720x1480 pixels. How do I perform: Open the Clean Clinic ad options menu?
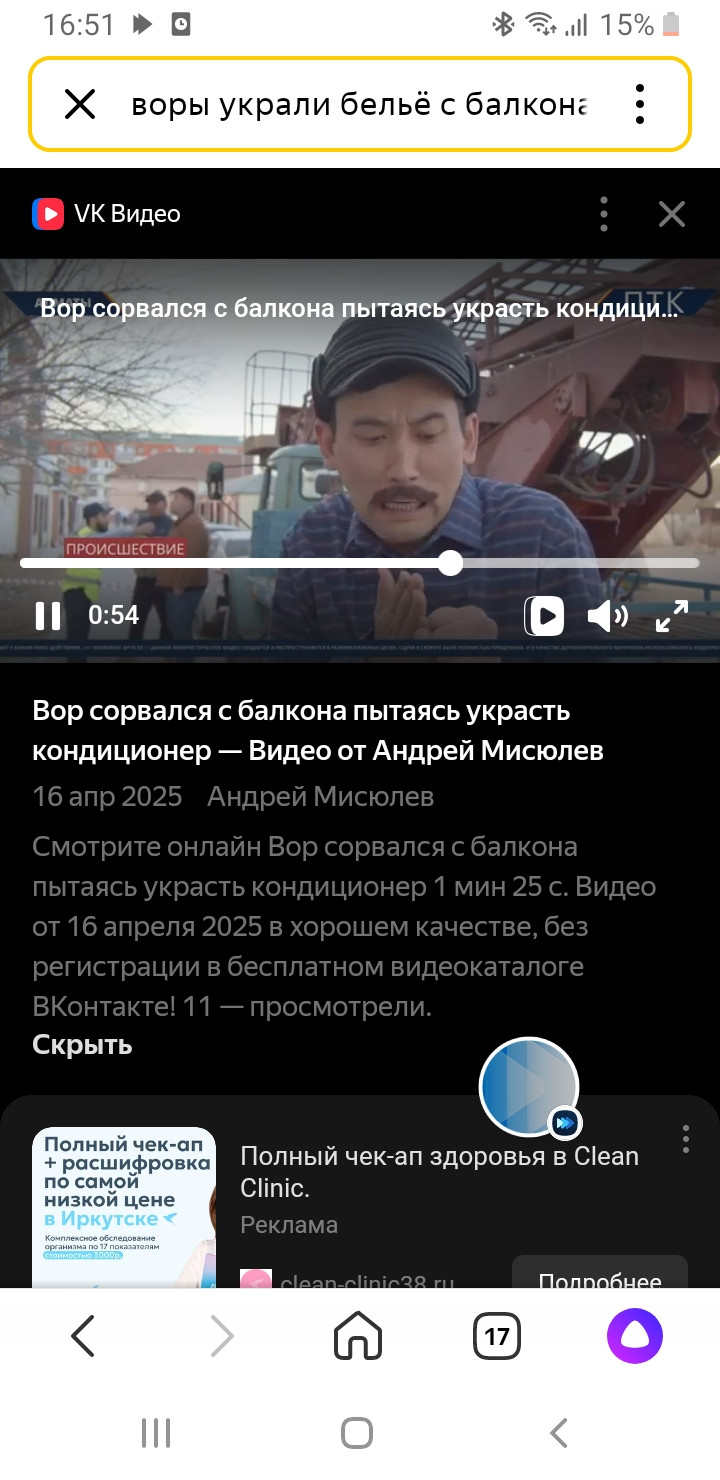point(685,1139)
